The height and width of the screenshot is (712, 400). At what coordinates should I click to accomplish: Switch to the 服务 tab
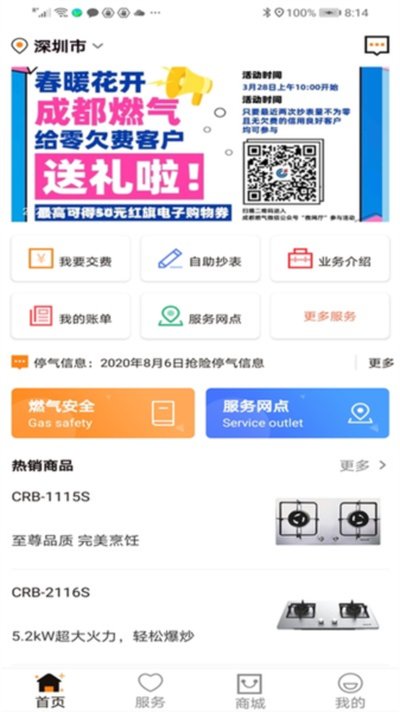[150, 690]
